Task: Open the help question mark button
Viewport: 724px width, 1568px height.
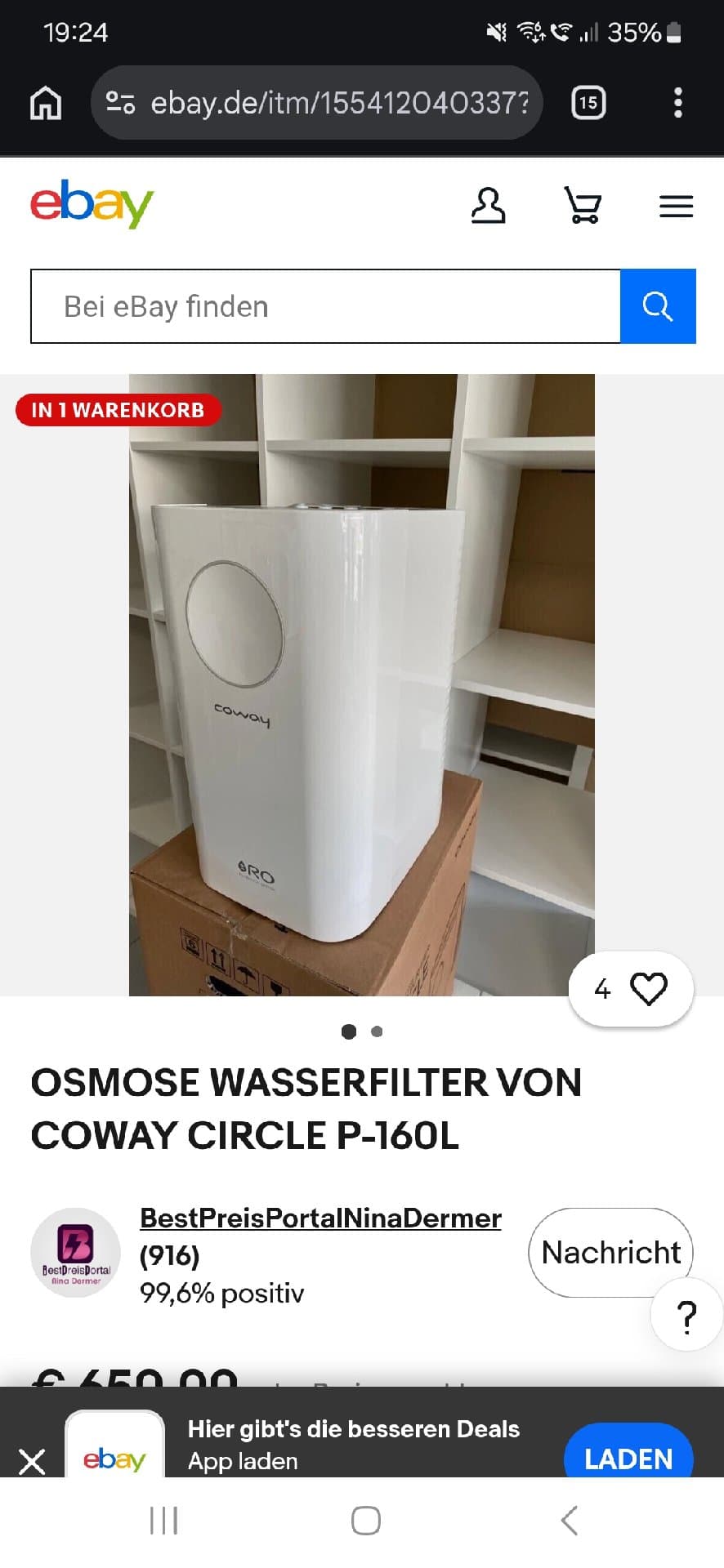Action: point(686,1316)
